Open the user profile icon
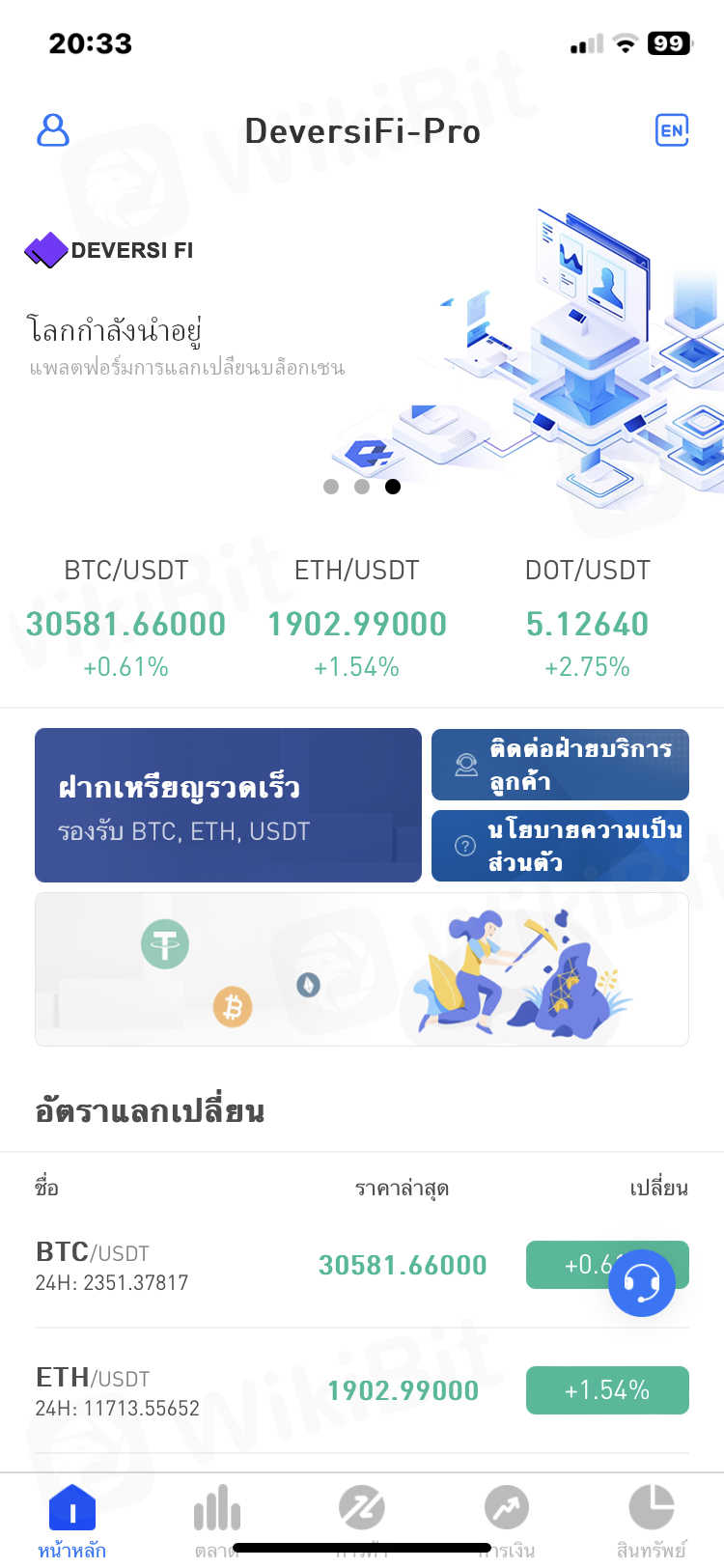The width and height of the screenshot is (724, 1568). click(53, 129)
